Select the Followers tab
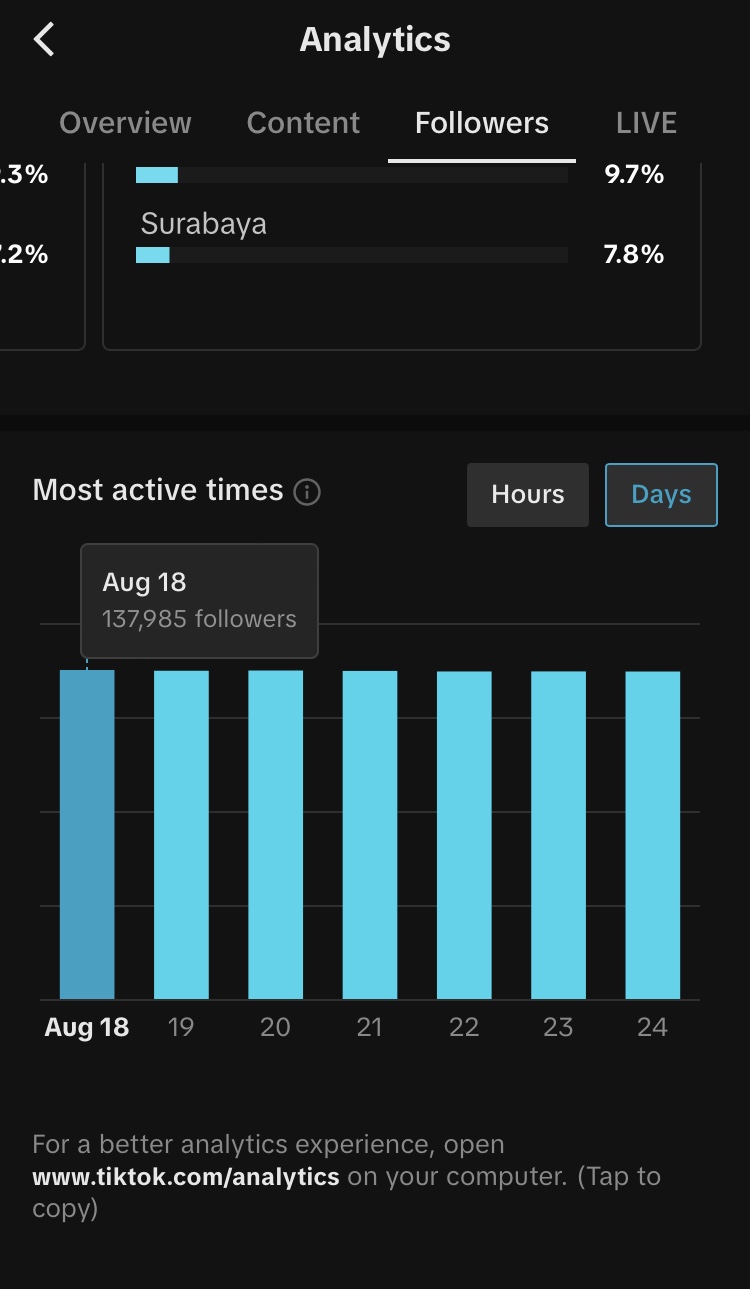Image resolution: width=750 pixels, height=1289 pixels. point(482,123)
